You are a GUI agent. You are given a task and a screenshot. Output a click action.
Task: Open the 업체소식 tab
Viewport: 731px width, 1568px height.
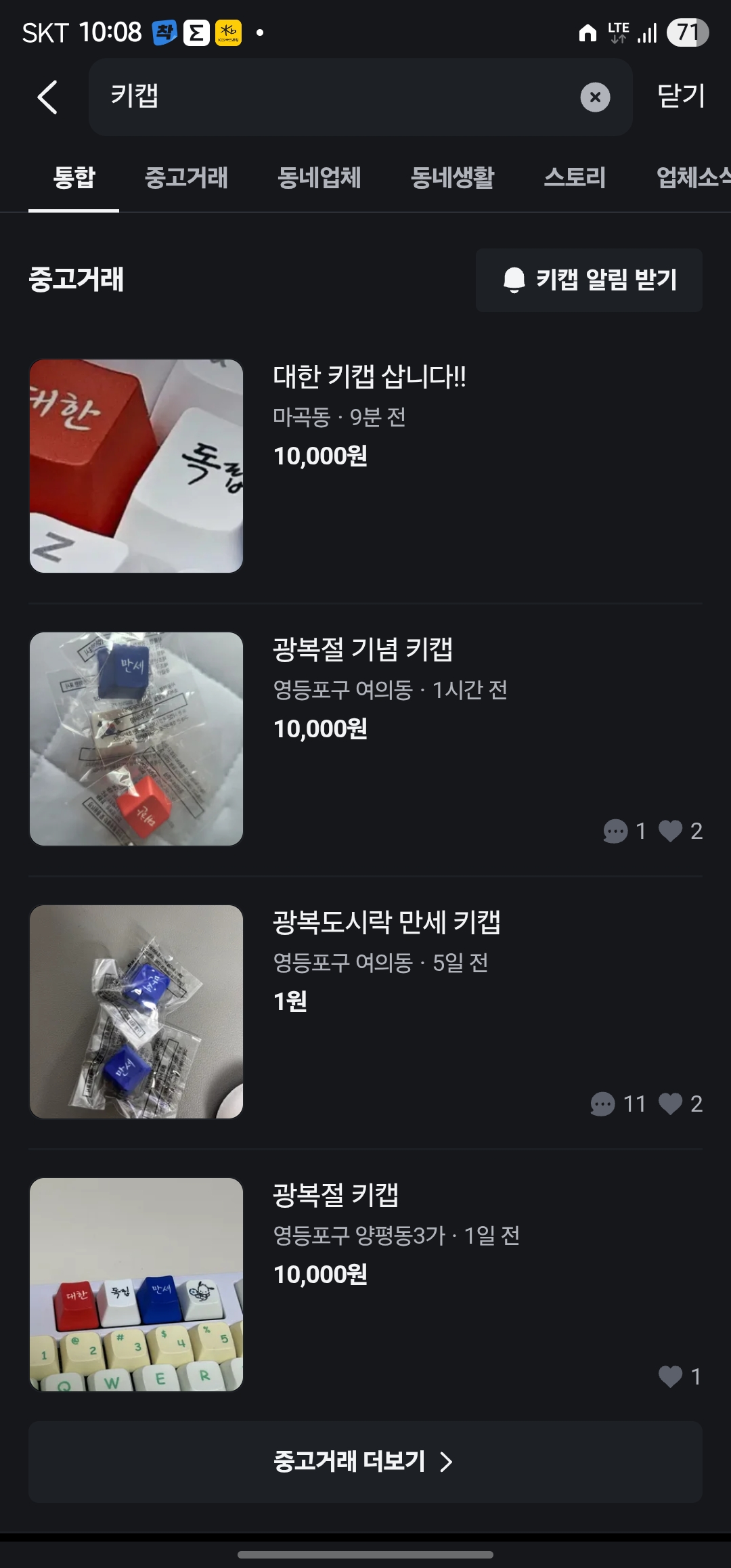(x=692, y=178)
